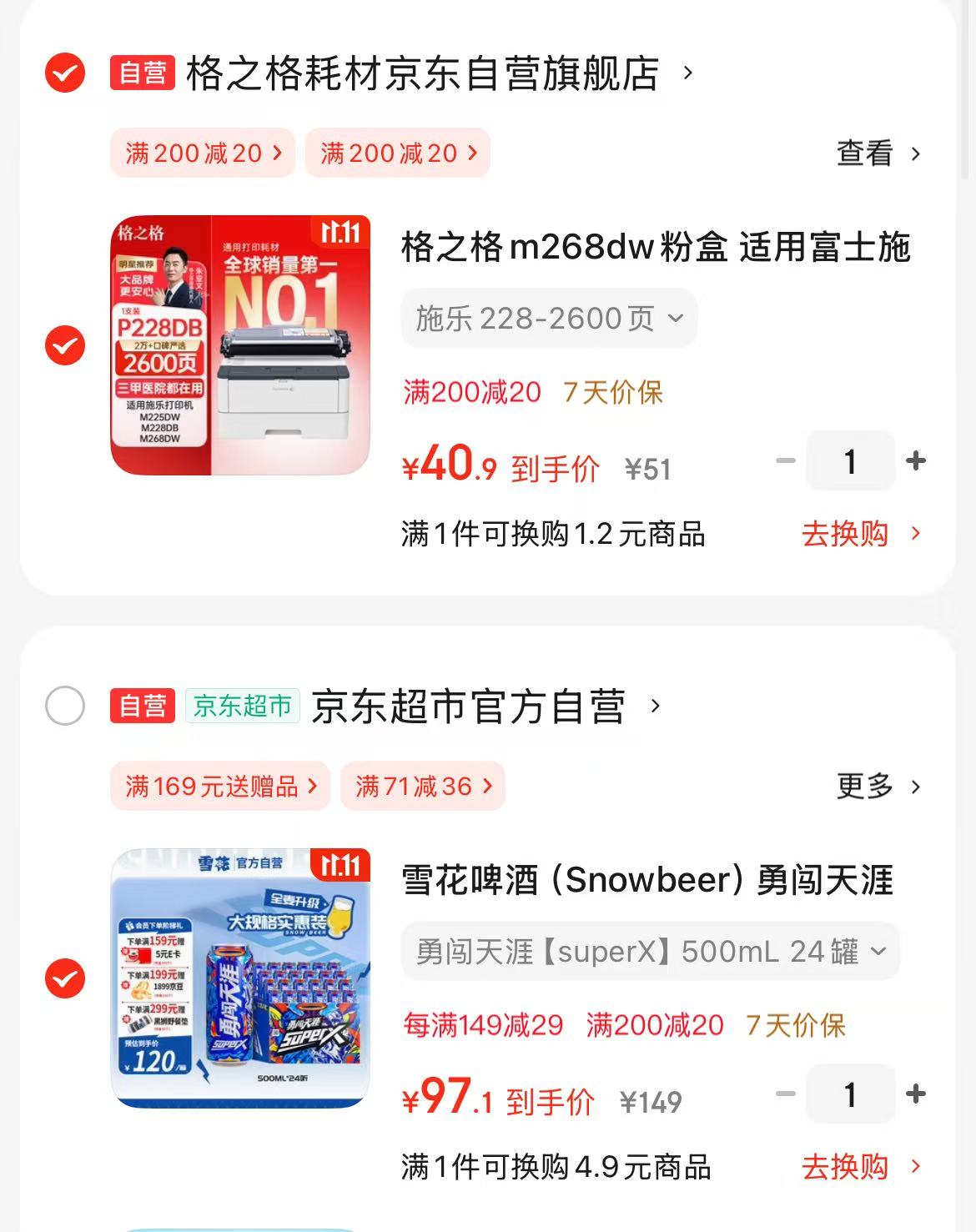
Task: Open 京东超市官方自营 store page
Action: point(469,707)
